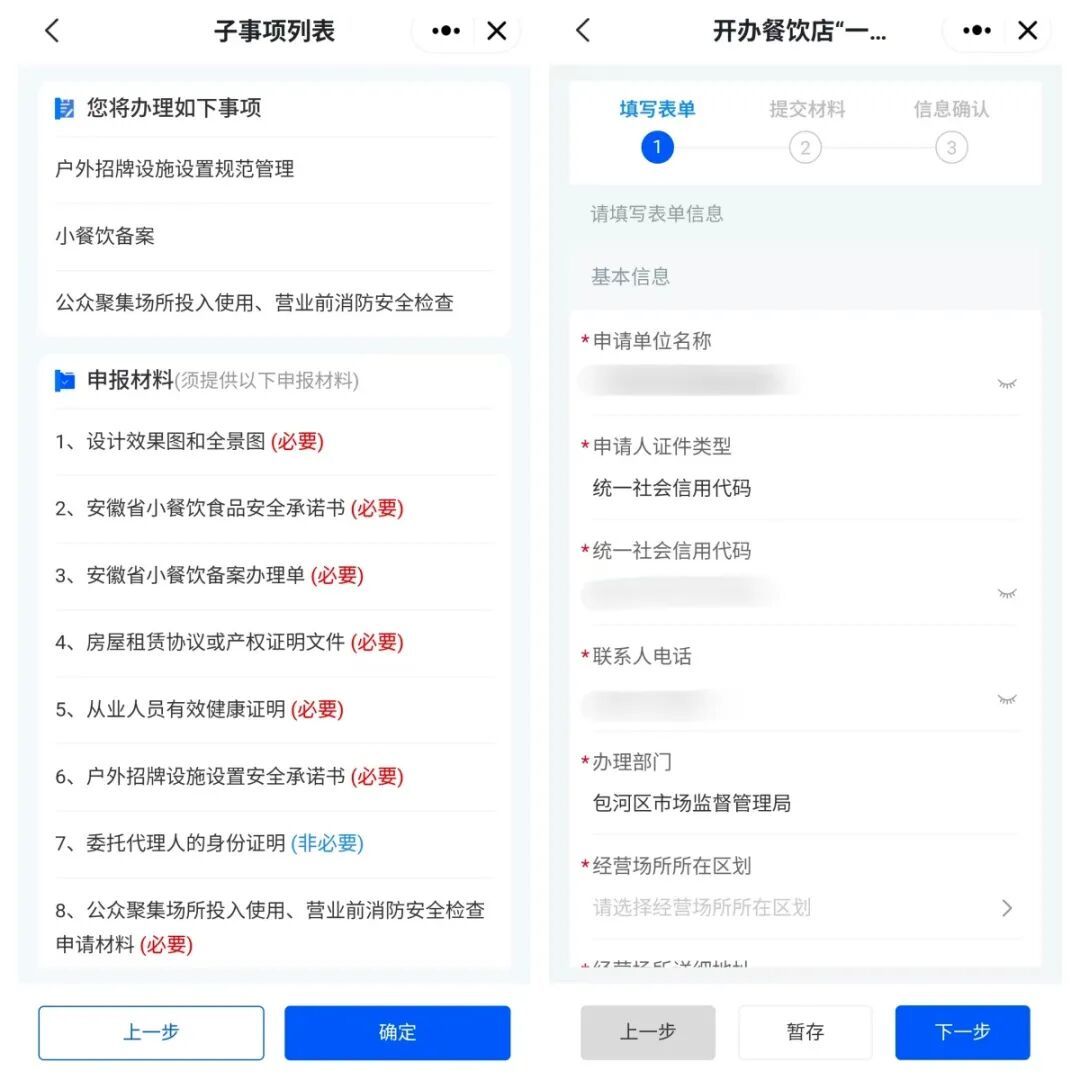1080x1080 pixels.
Task: Close the 开办餐饮店 form page
Action: click(x=1028, y=30)
